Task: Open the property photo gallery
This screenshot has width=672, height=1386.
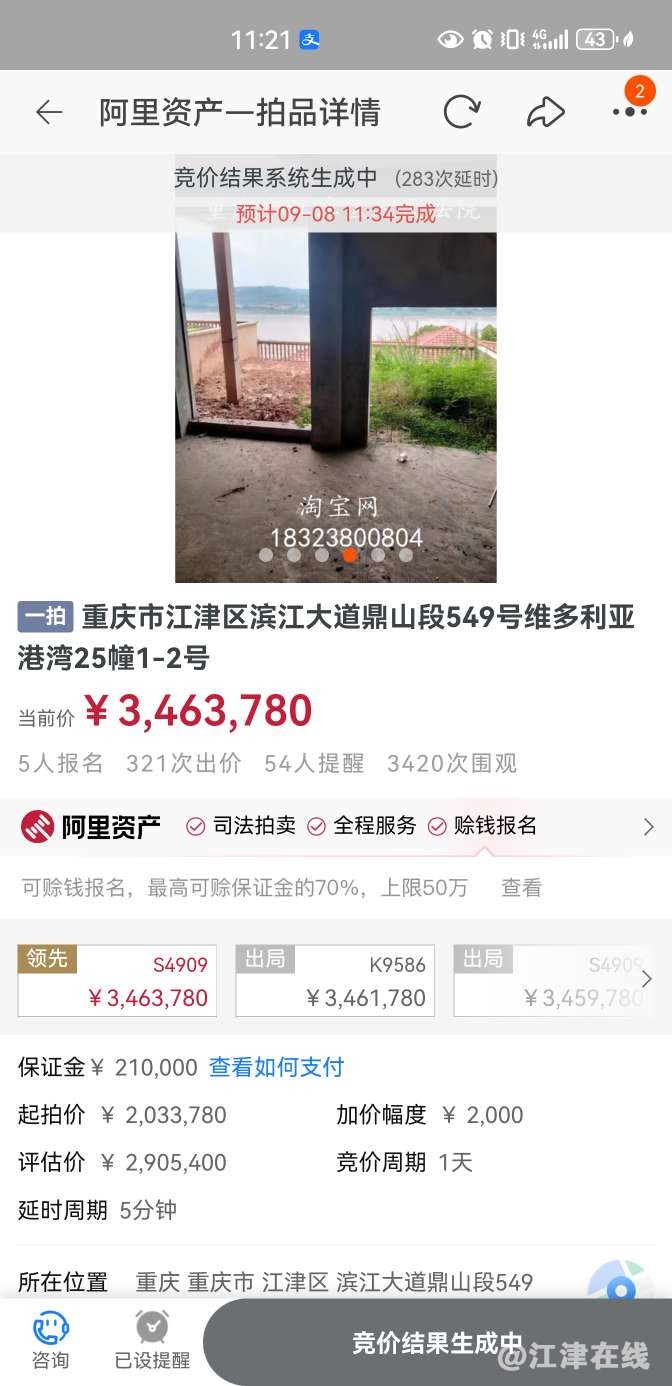Action: pyautogui.click(x=336, y=400)
